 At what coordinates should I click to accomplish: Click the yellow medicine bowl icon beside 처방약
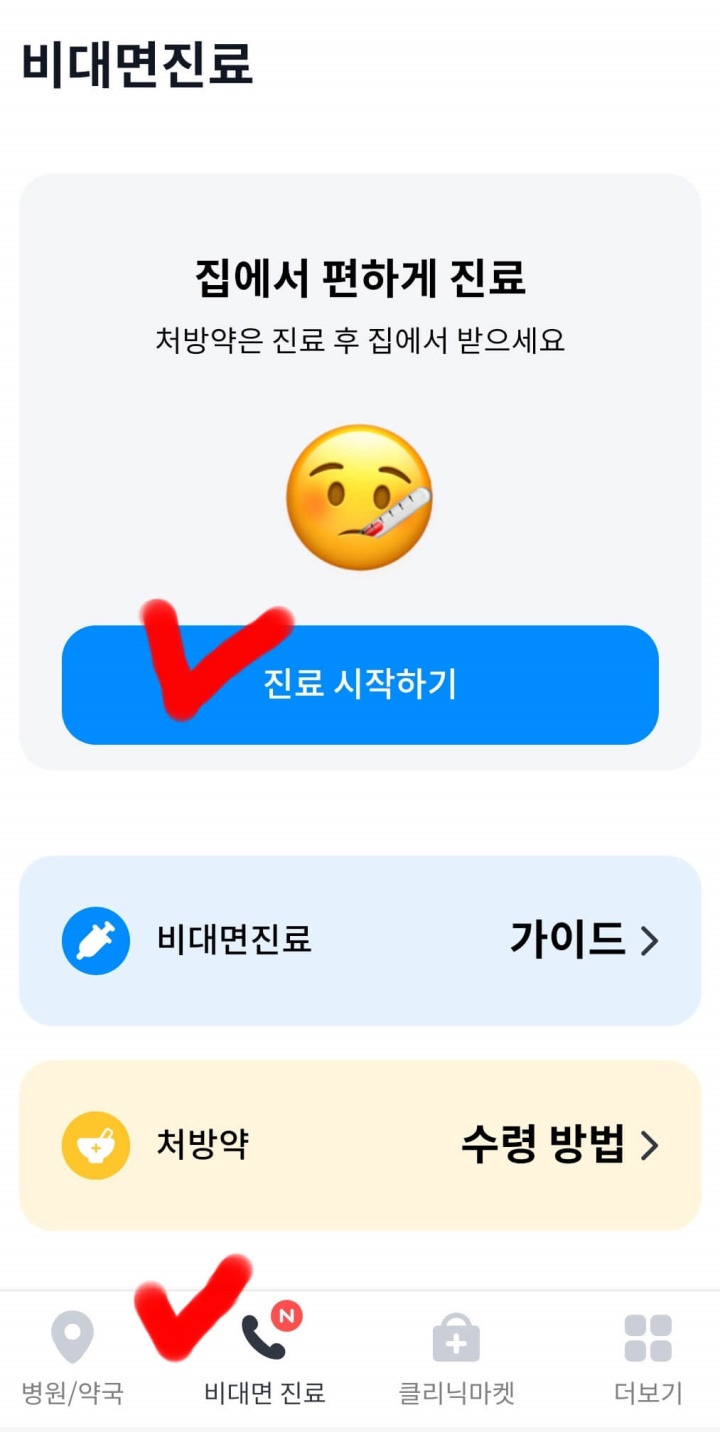click(x=96, y=1146)
